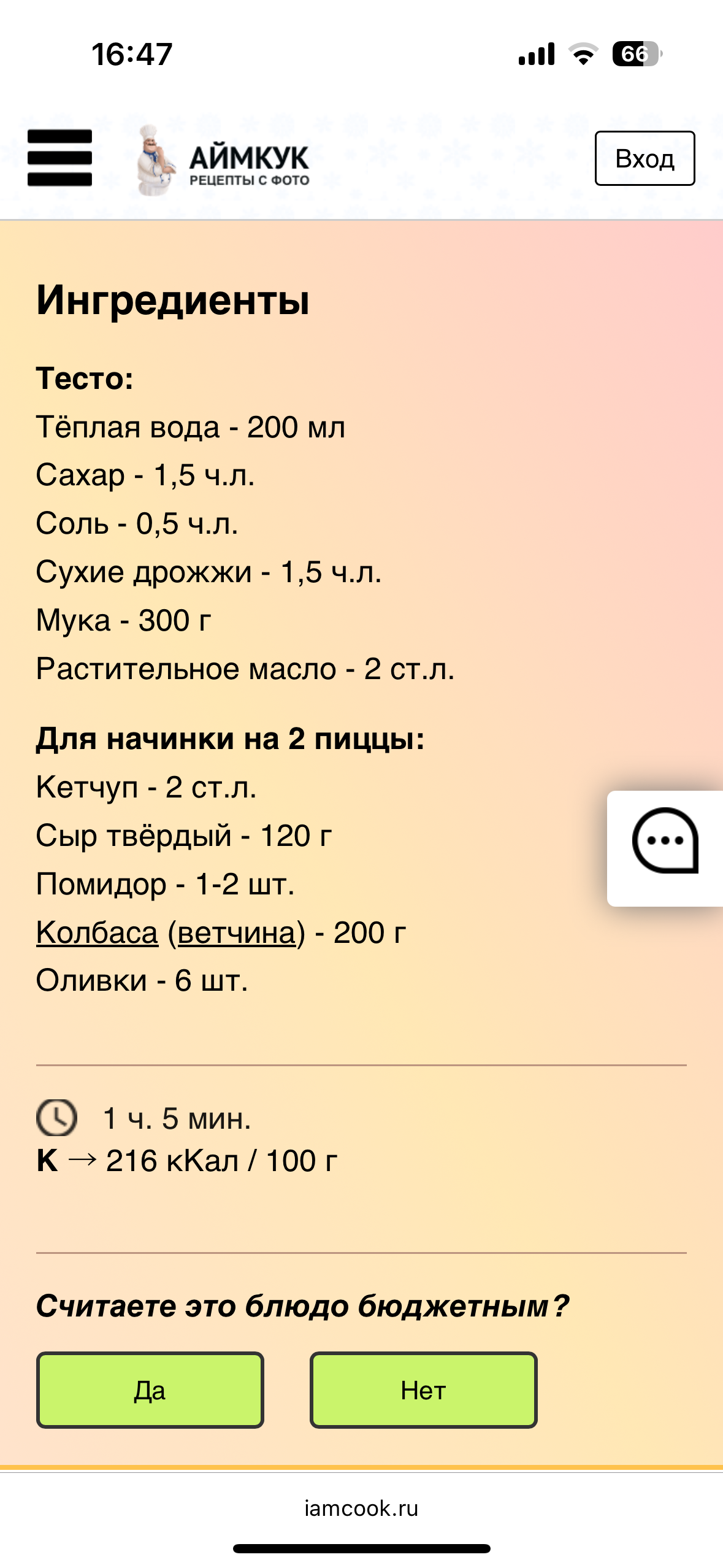Answer Нет to budget dish question
This screenshot has height=1568, width=723.
(423, 1390)
